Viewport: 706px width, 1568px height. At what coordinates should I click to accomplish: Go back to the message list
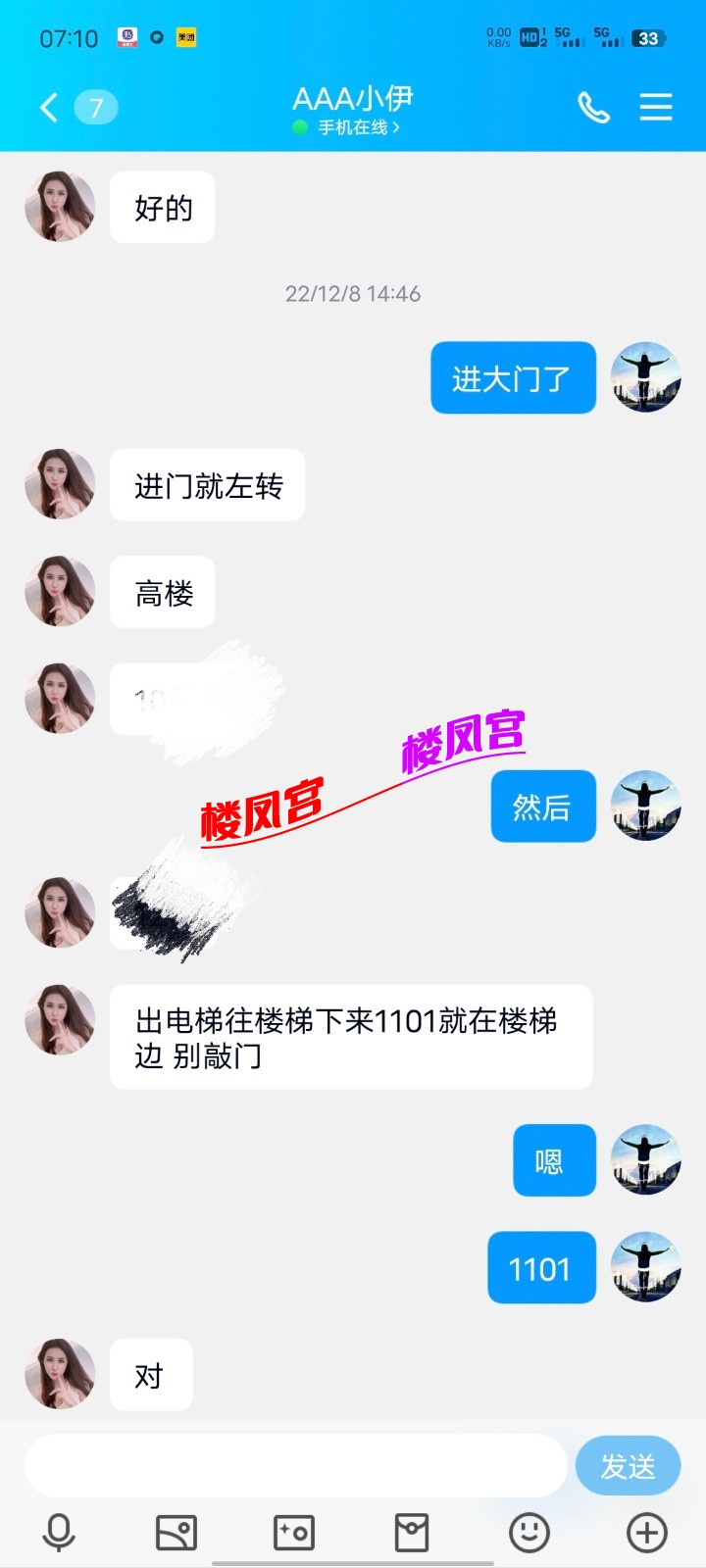49,107
